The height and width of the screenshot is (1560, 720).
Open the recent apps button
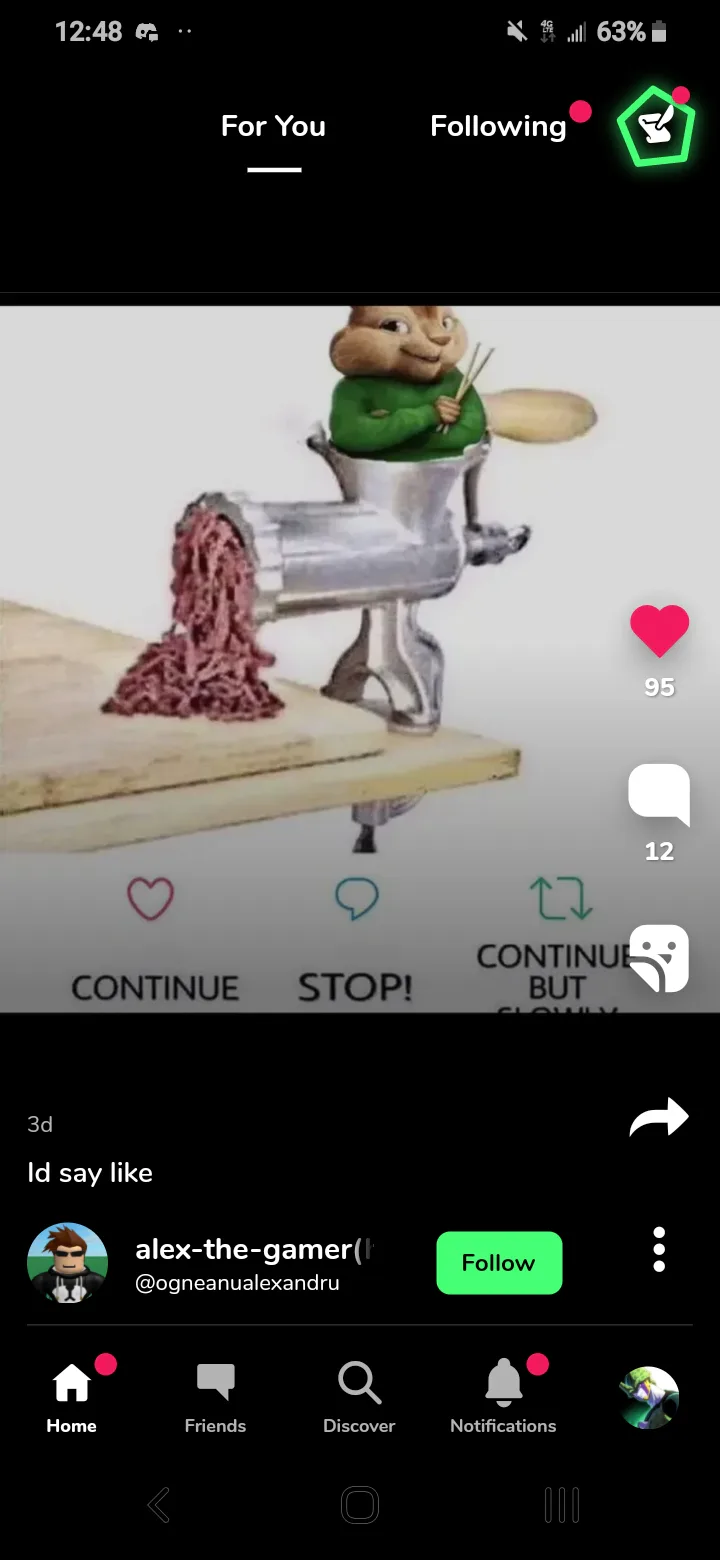tap(561, 1504)
